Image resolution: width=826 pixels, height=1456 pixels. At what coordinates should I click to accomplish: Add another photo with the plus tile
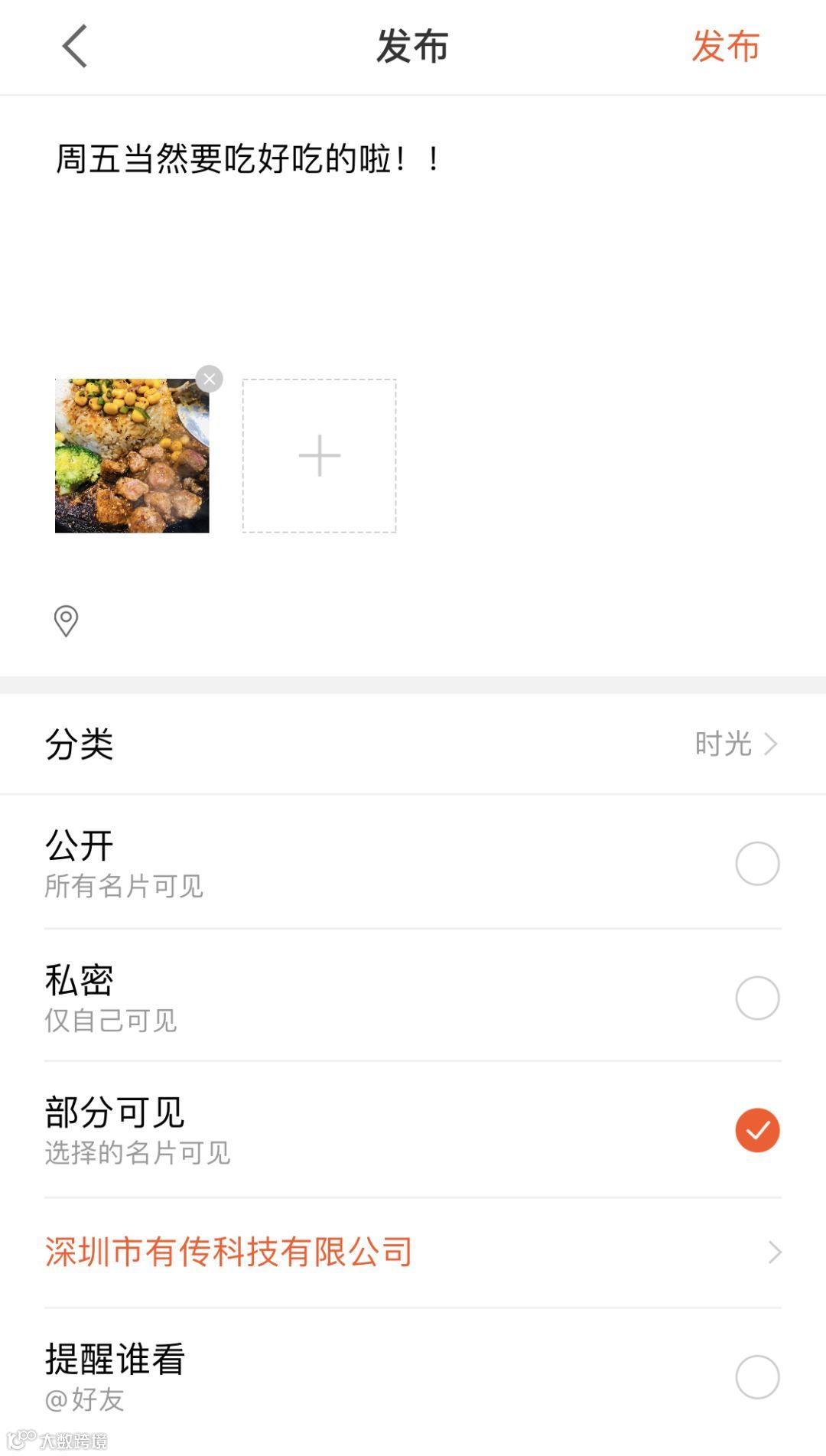point(319,456)
